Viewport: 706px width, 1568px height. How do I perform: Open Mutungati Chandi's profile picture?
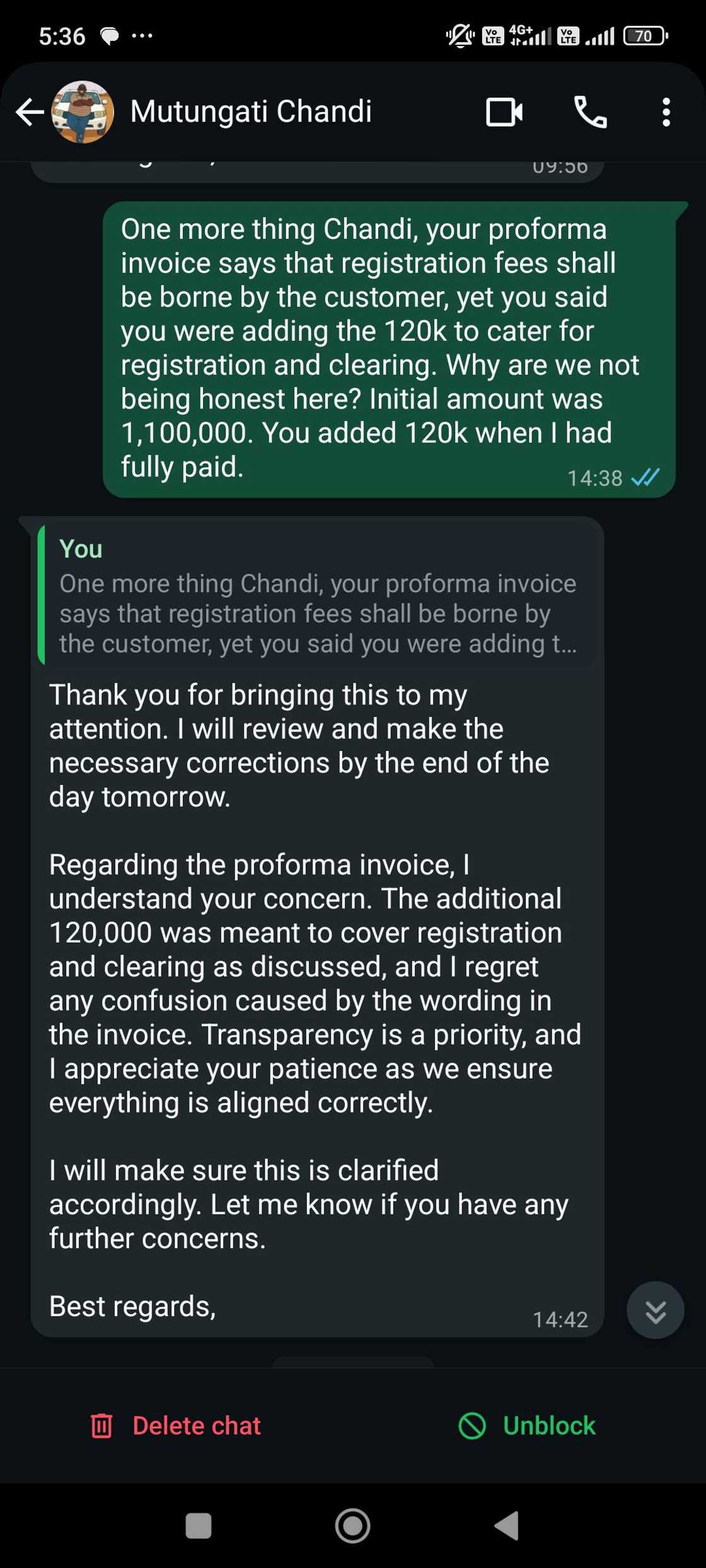pyautogui.click(x=83, y=112)
